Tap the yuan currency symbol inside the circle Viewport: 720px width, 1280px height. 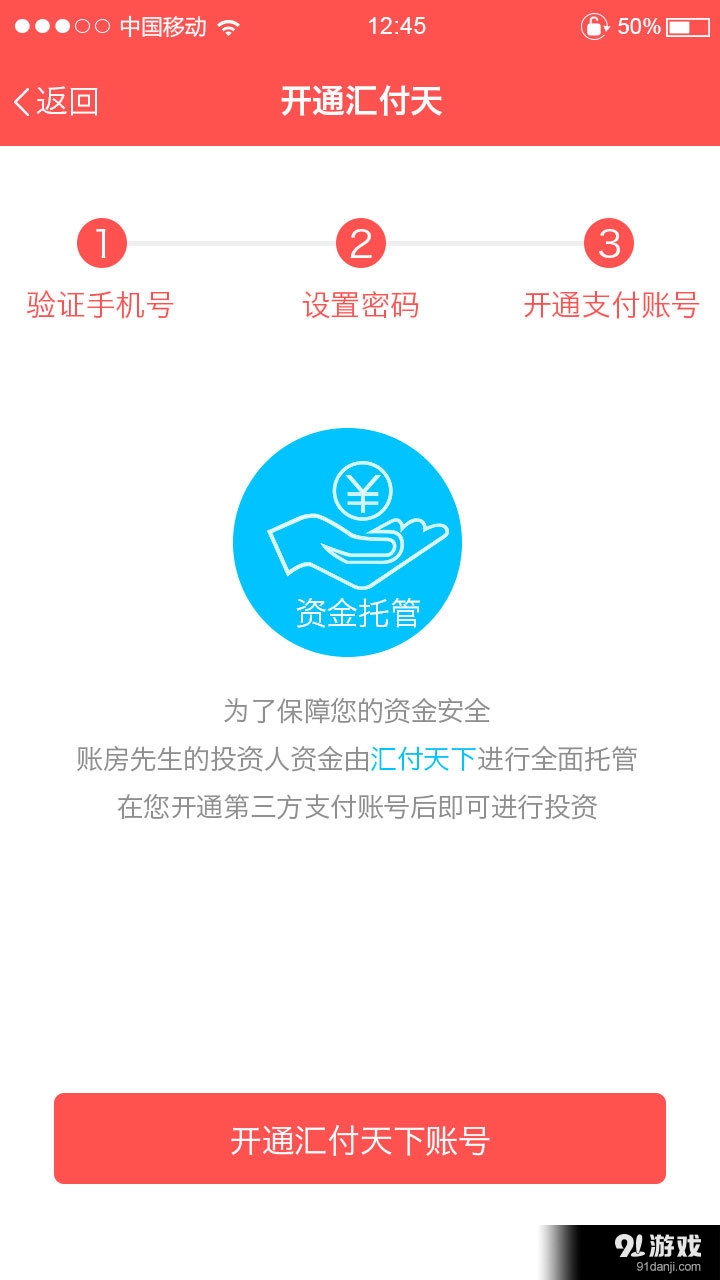click(362, 491)
